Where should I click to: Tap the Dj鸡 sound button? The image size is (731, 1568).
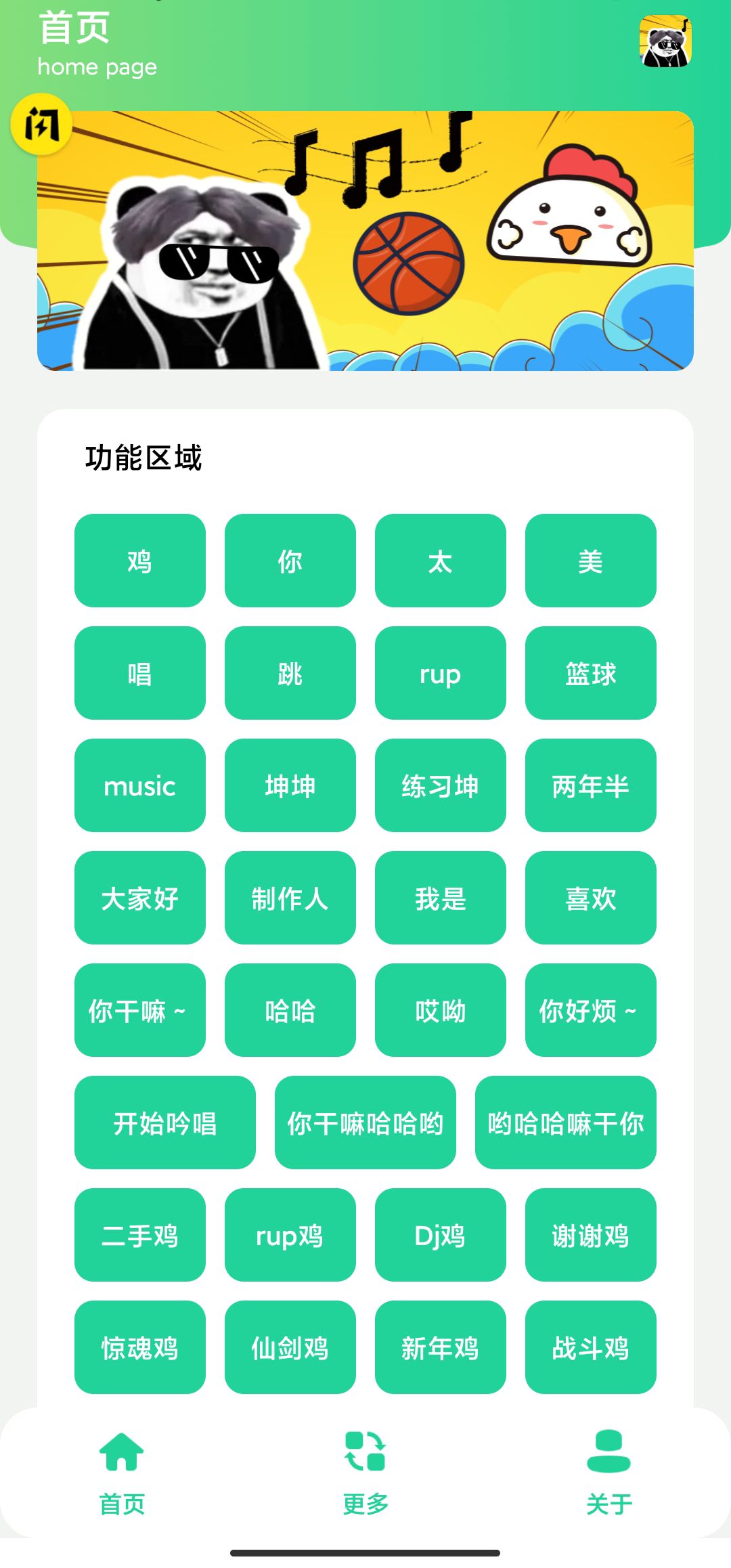pos(440,1235)
